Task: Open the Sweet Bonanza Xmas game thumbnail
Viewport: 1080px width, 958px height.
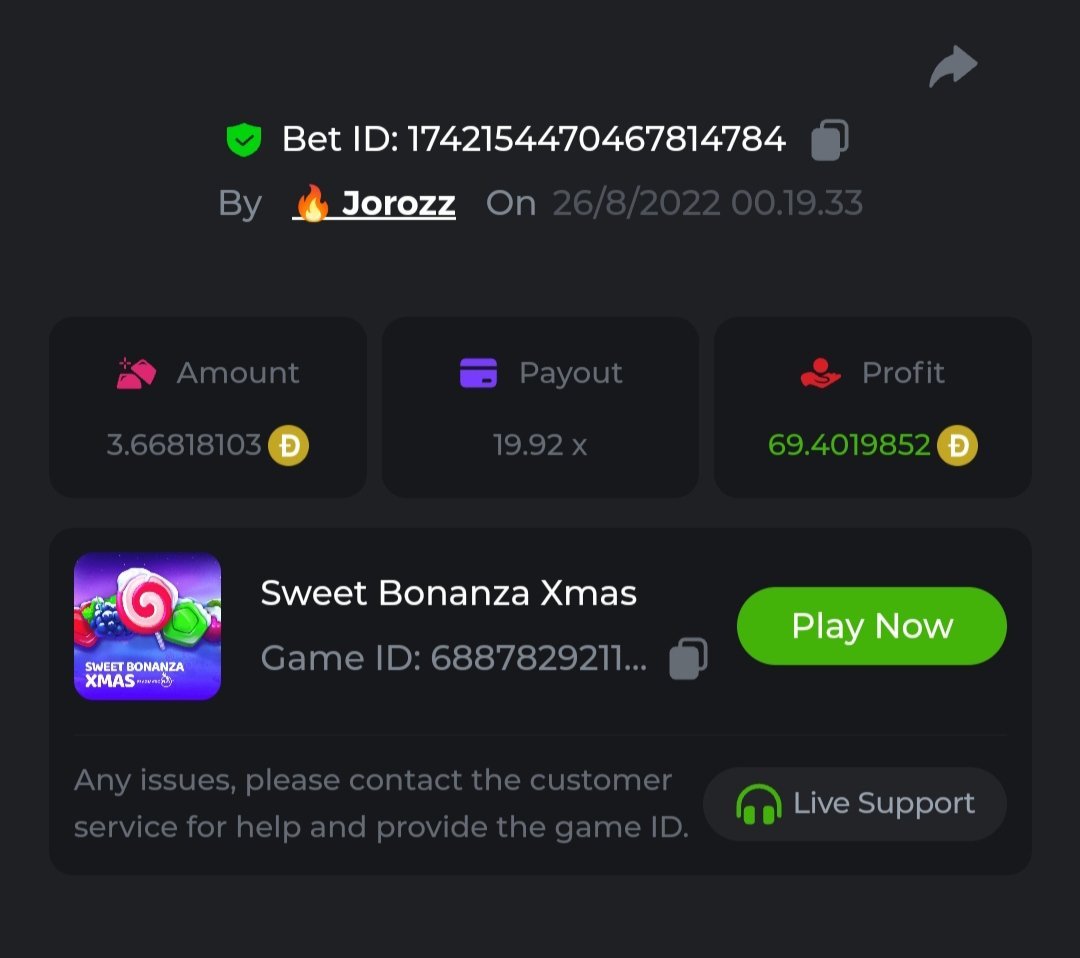Action: pos(148,626)
